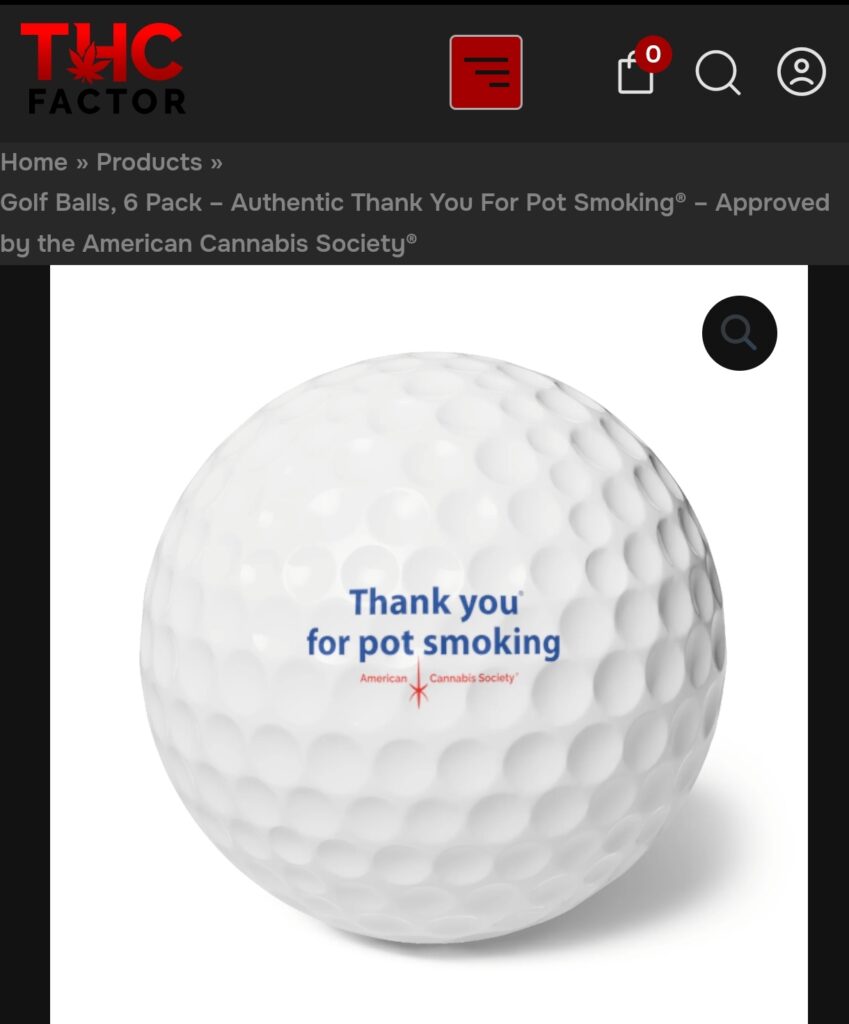The image size is (849, 1024).
Task: Open the Products breadcrumb link
Action: [149, 162]
